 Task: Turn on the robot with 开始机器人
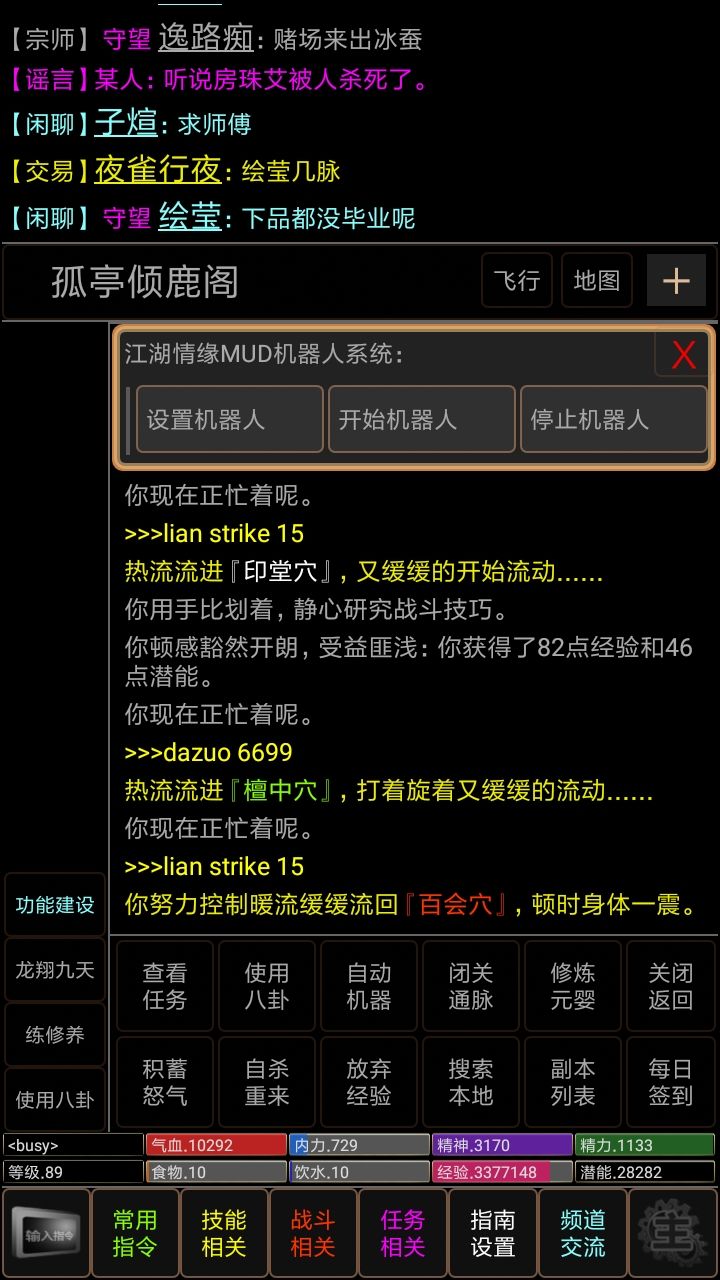click(421, 419)
